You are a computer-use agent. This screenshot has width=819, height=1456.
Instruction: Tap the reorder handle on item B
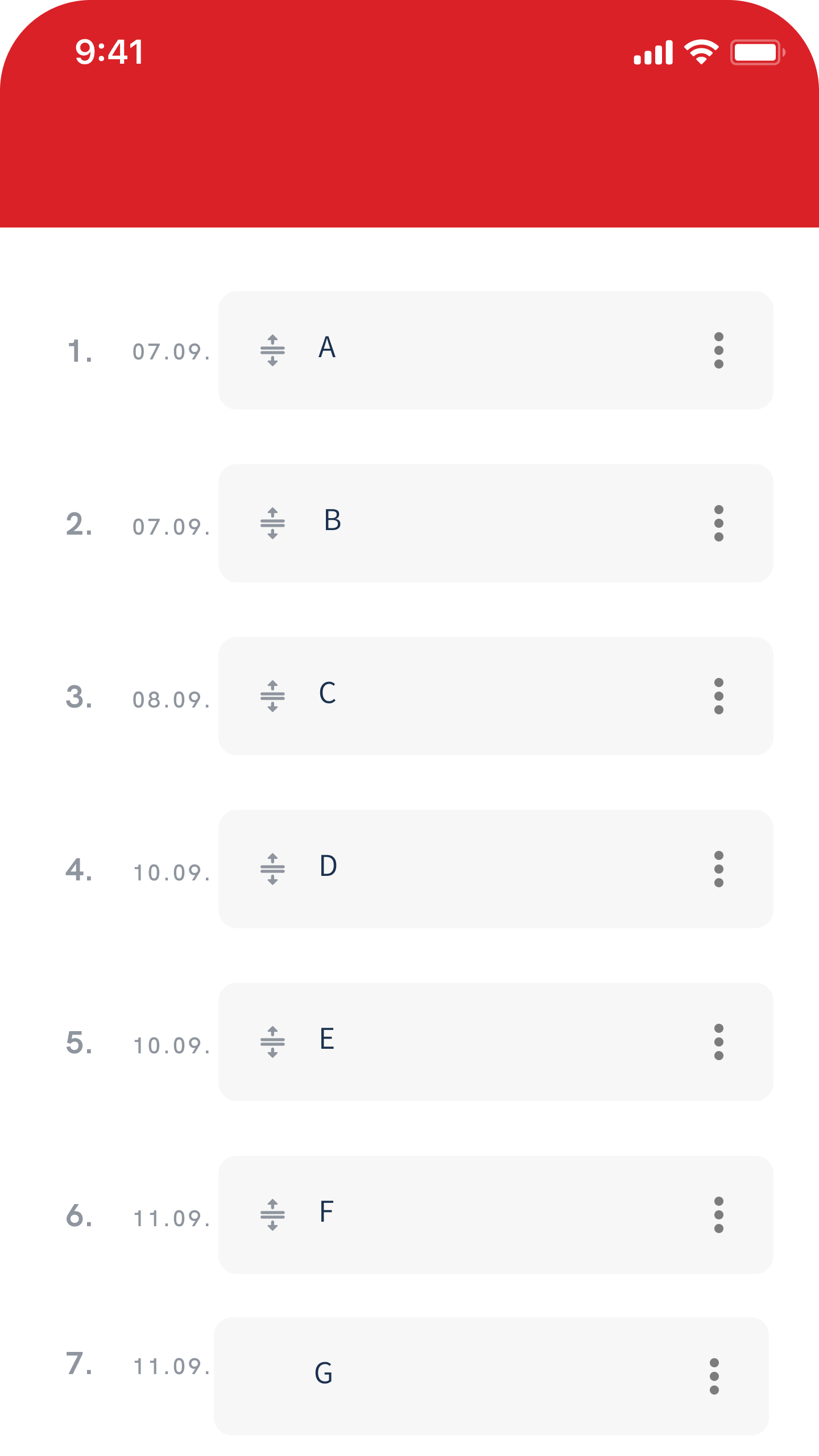[x=272, y=523]
